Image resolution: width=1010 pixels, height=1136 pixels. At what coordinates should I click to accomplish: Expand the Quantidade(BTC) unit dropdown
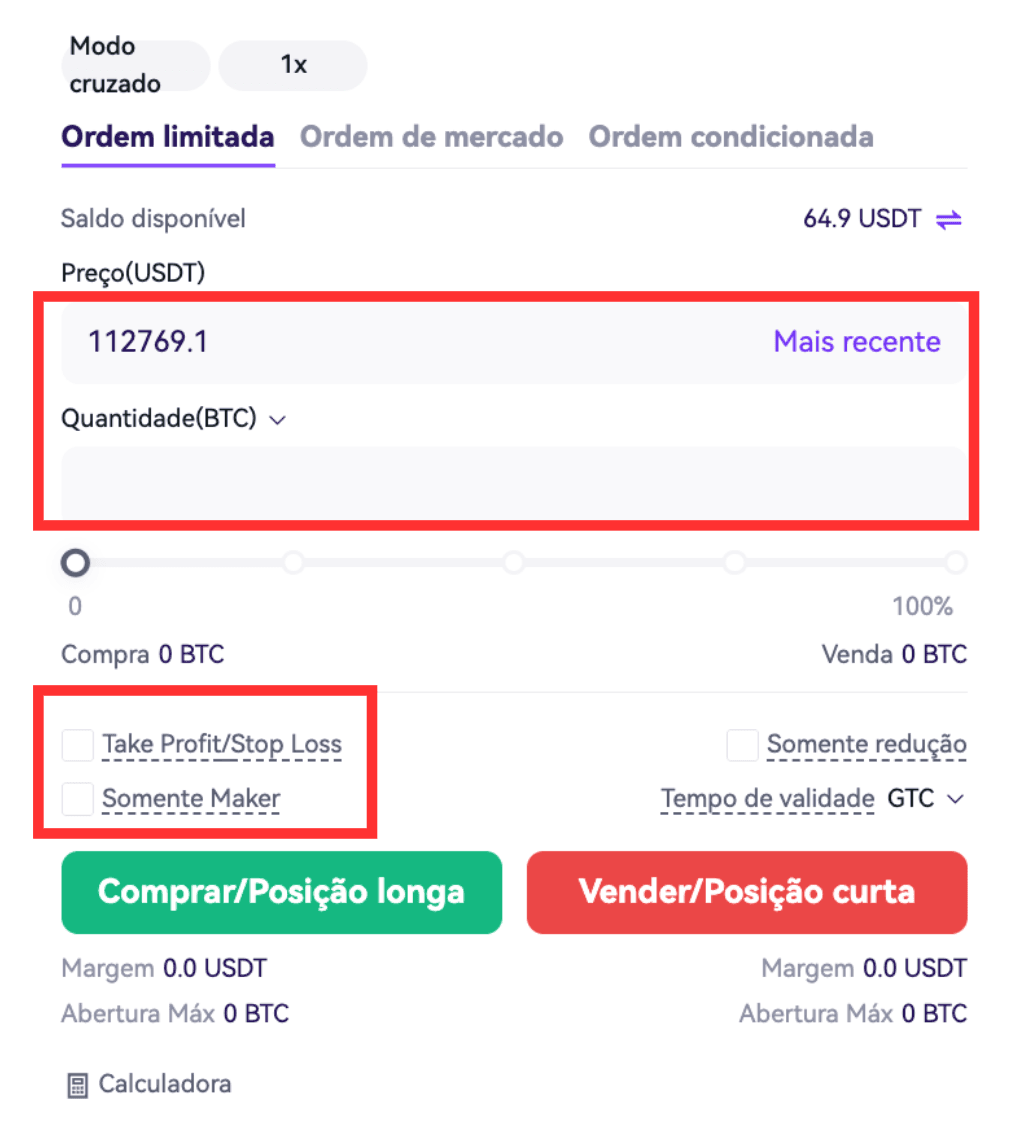point(278,420)
